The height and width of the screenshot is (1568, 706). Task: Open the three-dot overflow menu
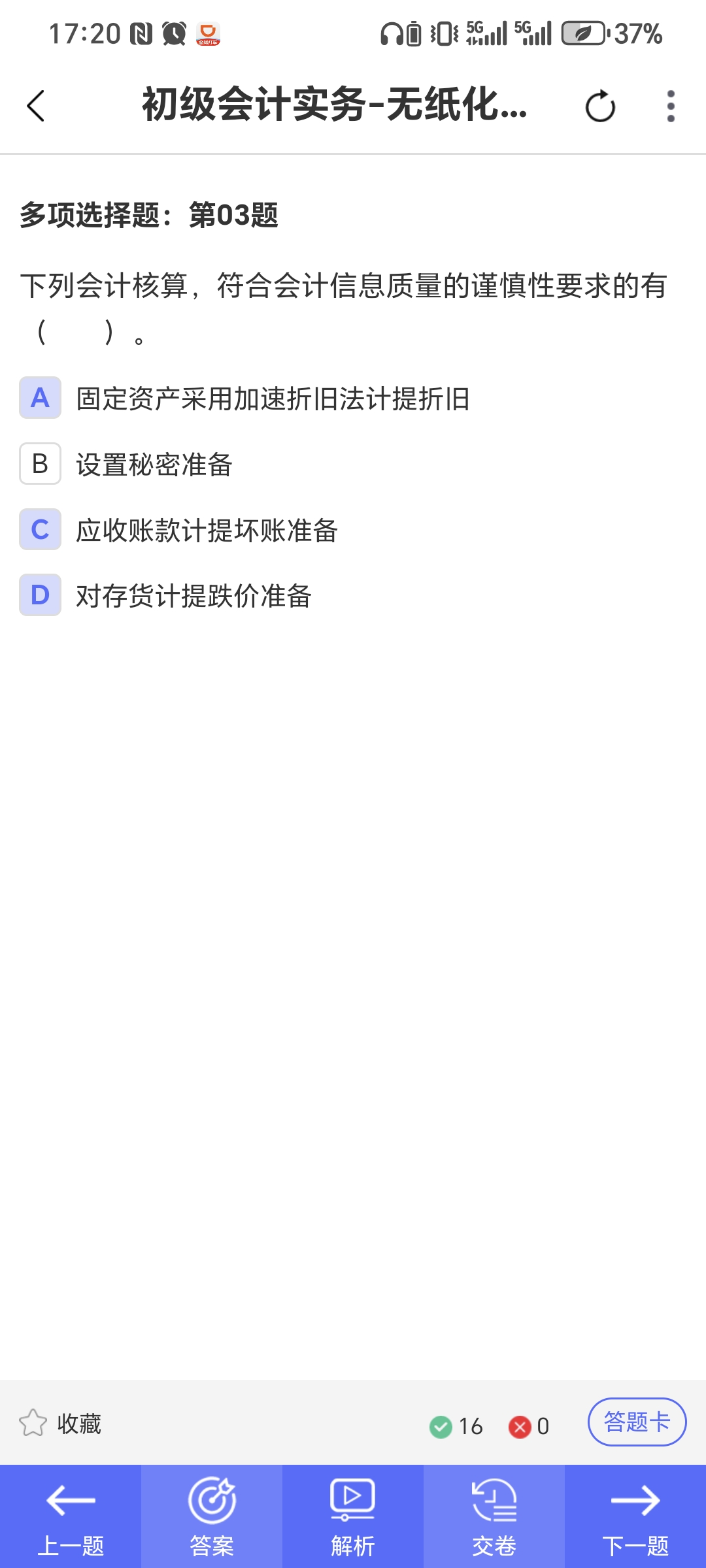coord(671,106)
